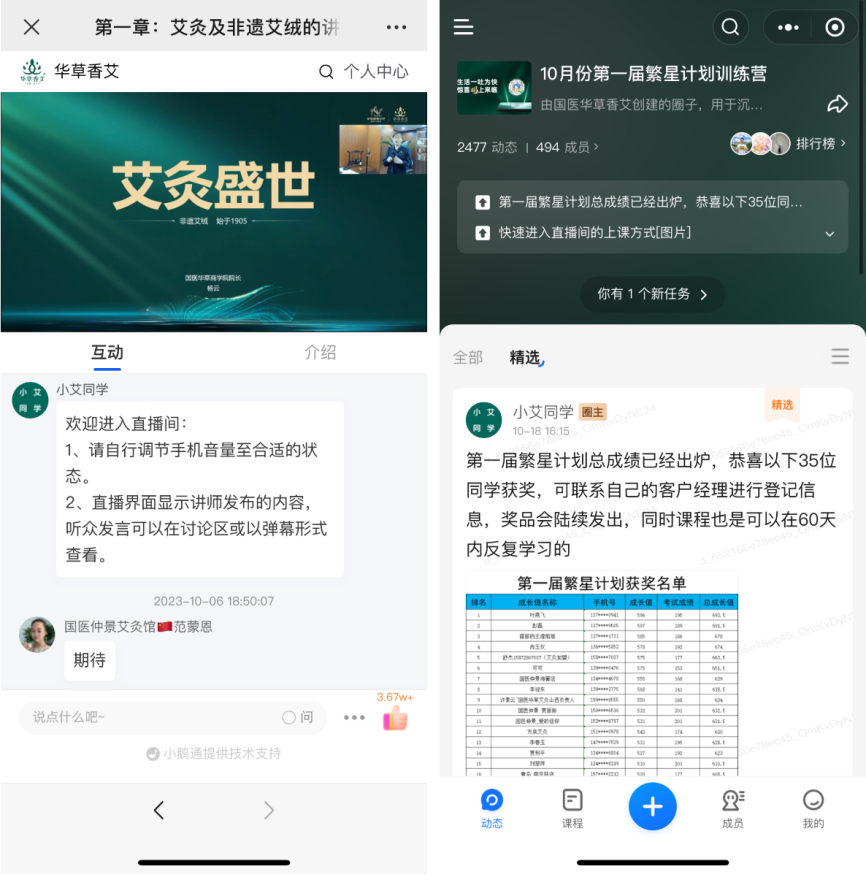
Task: Go back with the browser back arrow
Action: [158, 810]
